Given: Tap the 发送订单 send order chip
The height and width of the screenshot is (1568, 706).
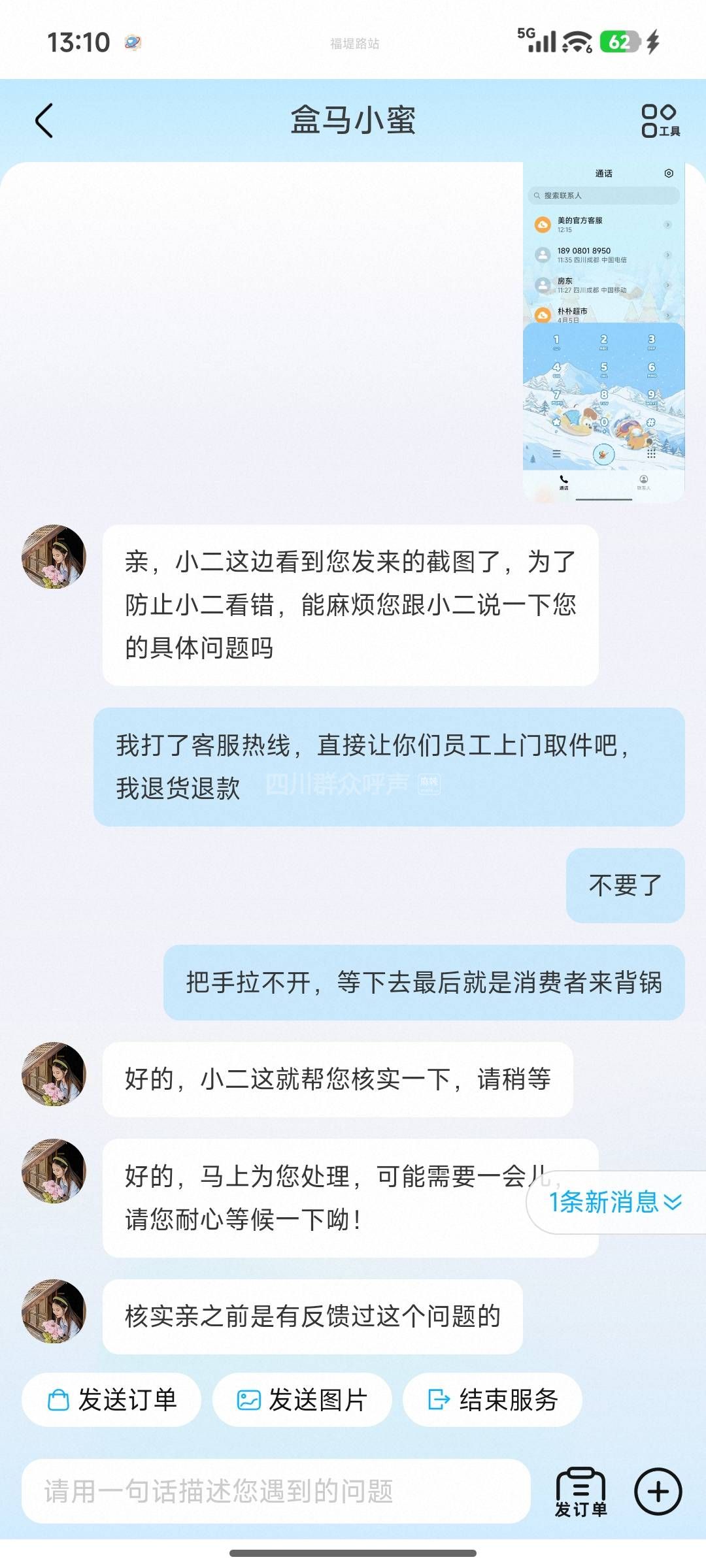Looking at the screenshot, I should (112, 1400).
